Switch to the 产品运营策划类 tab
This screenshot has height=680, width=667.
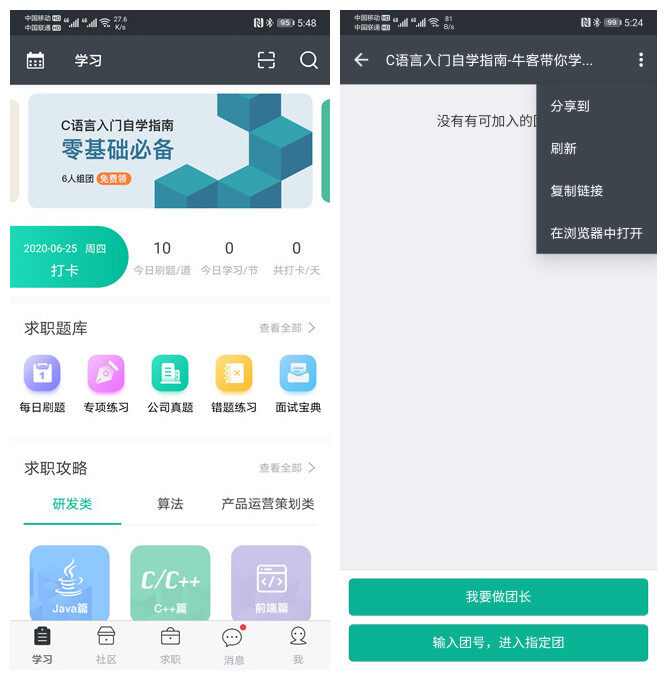tap(267, 504)
